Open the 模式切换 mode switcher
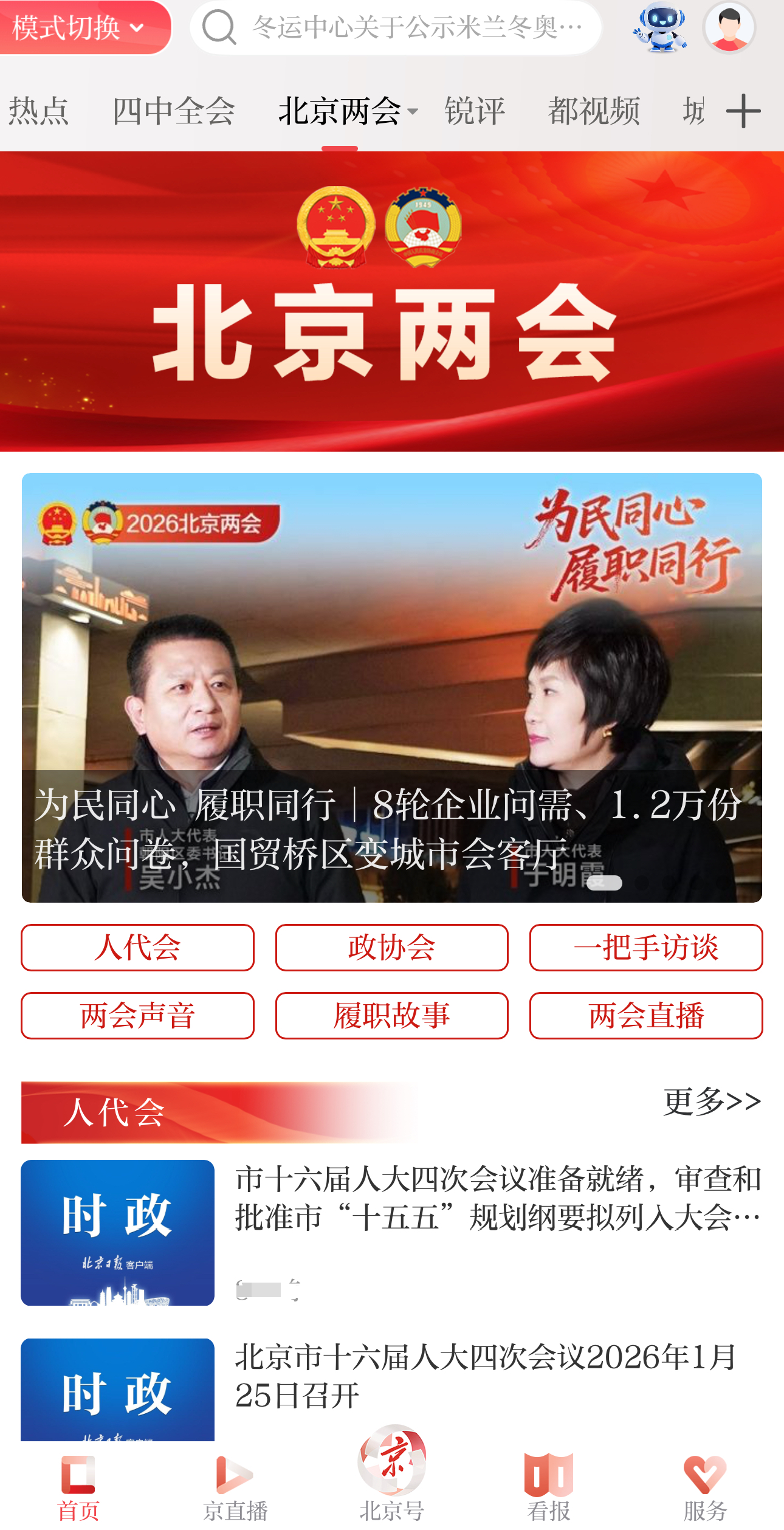The height and width of the screenshot is (1530, 784). [x=79, y=27]
